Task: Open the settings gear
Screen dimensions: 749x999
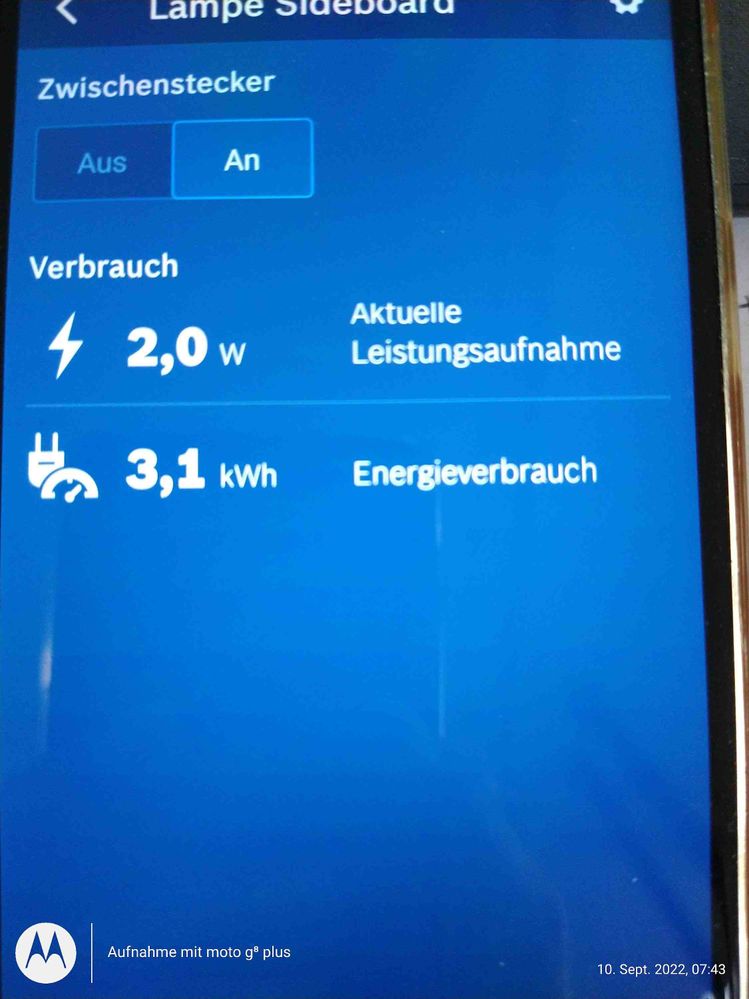Action: tap(626, 6)
